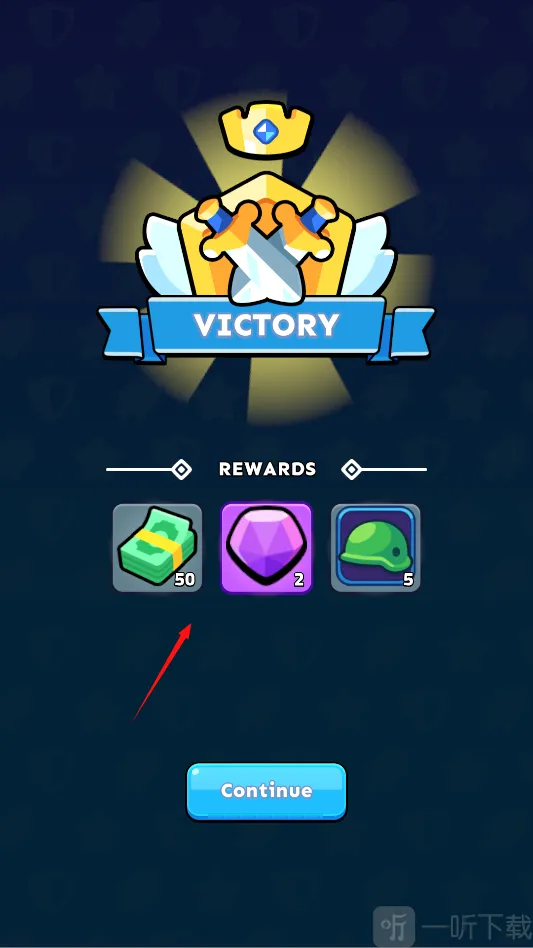Image resolution: width=533 pixels, height=948 pixels.
Task: Open the cash reward tile showing 50
Action: click(x=157, y=548)
